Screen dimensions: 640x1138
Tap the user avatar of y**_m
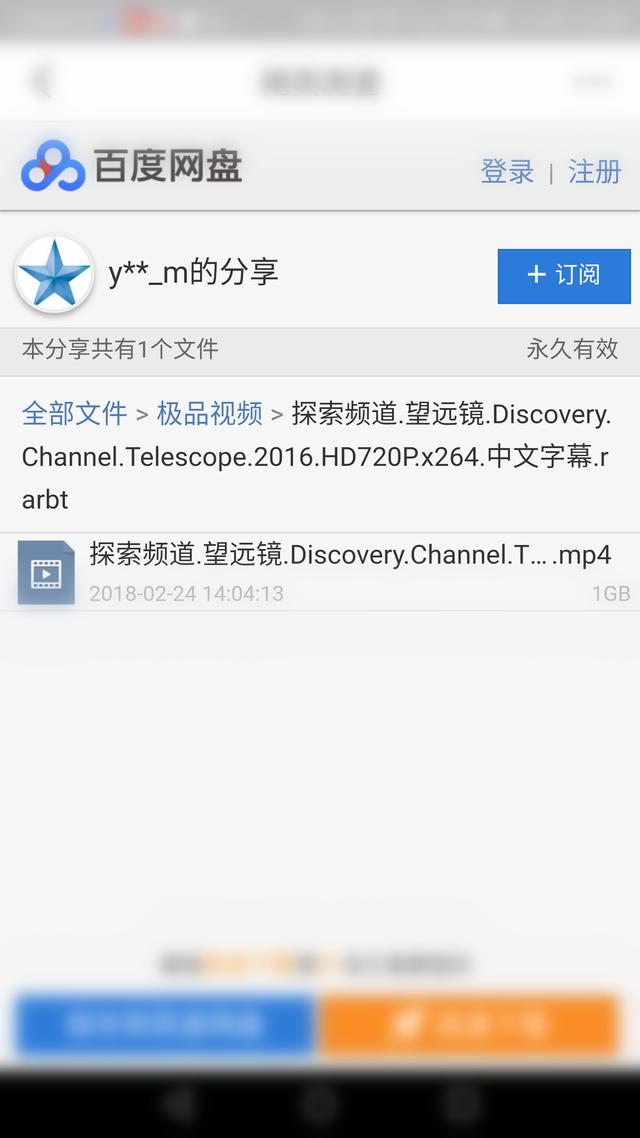point(54,274)
